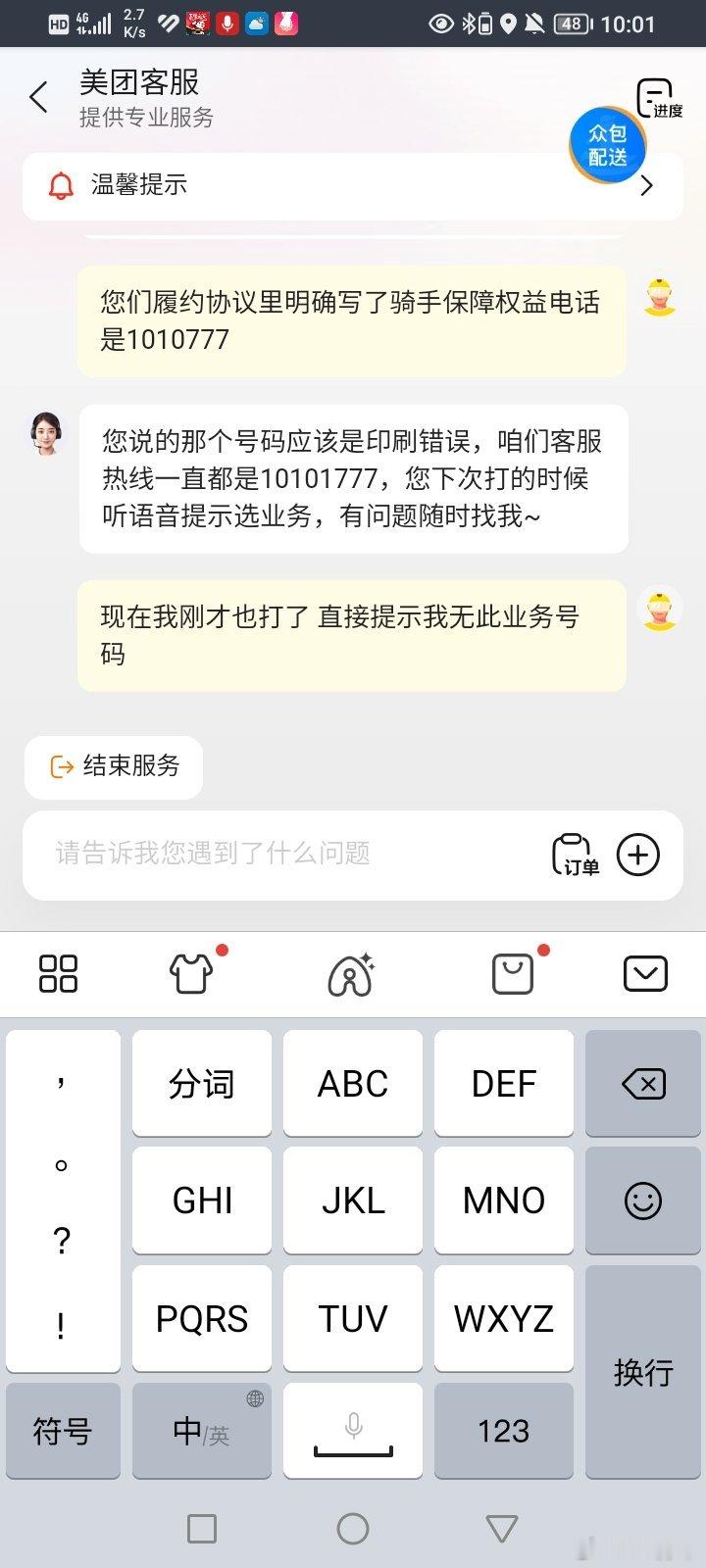Toggle the 中/英 language key

point(202,1431)
